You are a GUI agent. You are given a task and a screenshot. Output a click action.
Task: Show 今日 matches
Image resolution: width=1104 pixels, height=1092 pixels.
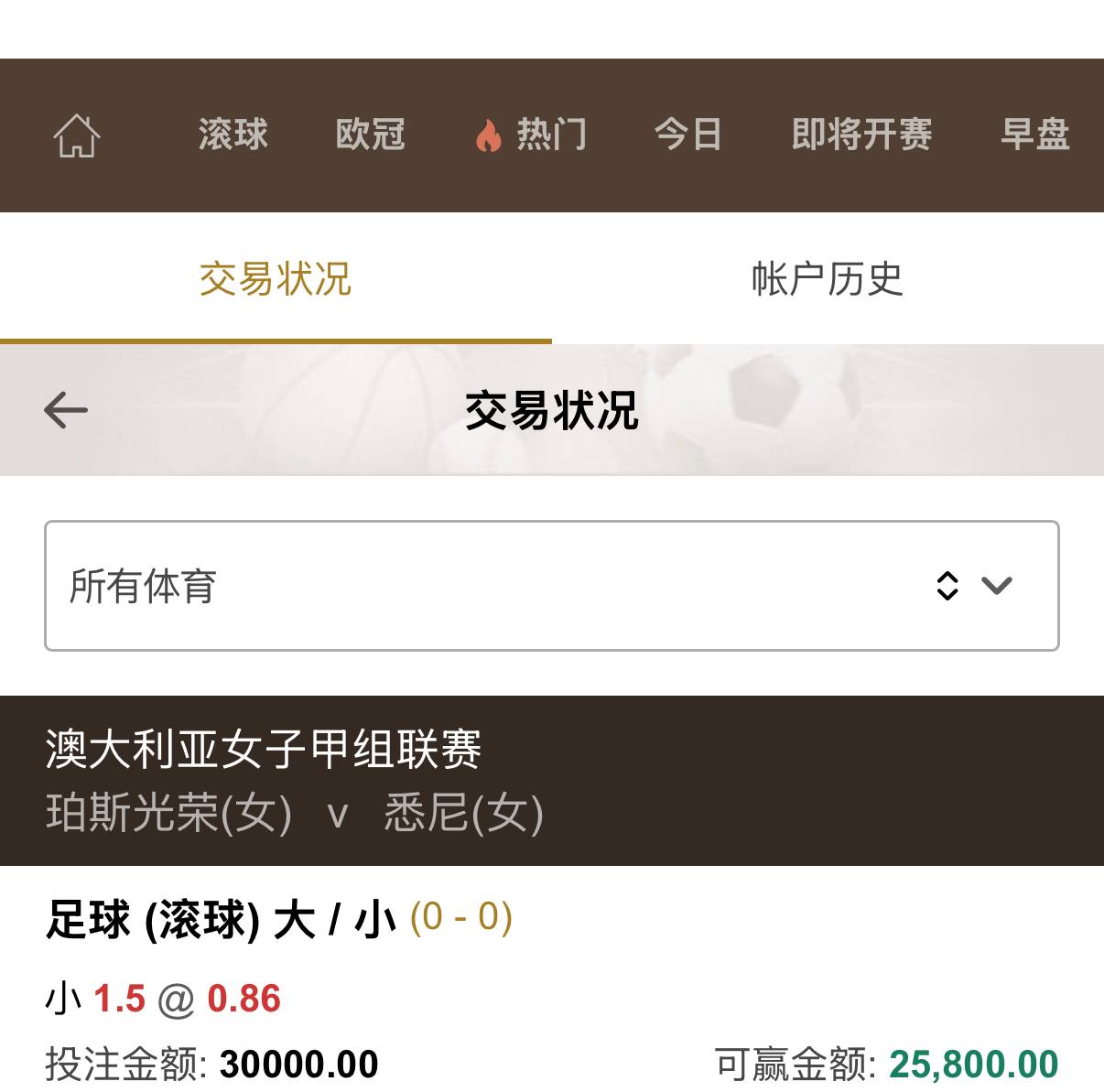pos(688,135)
